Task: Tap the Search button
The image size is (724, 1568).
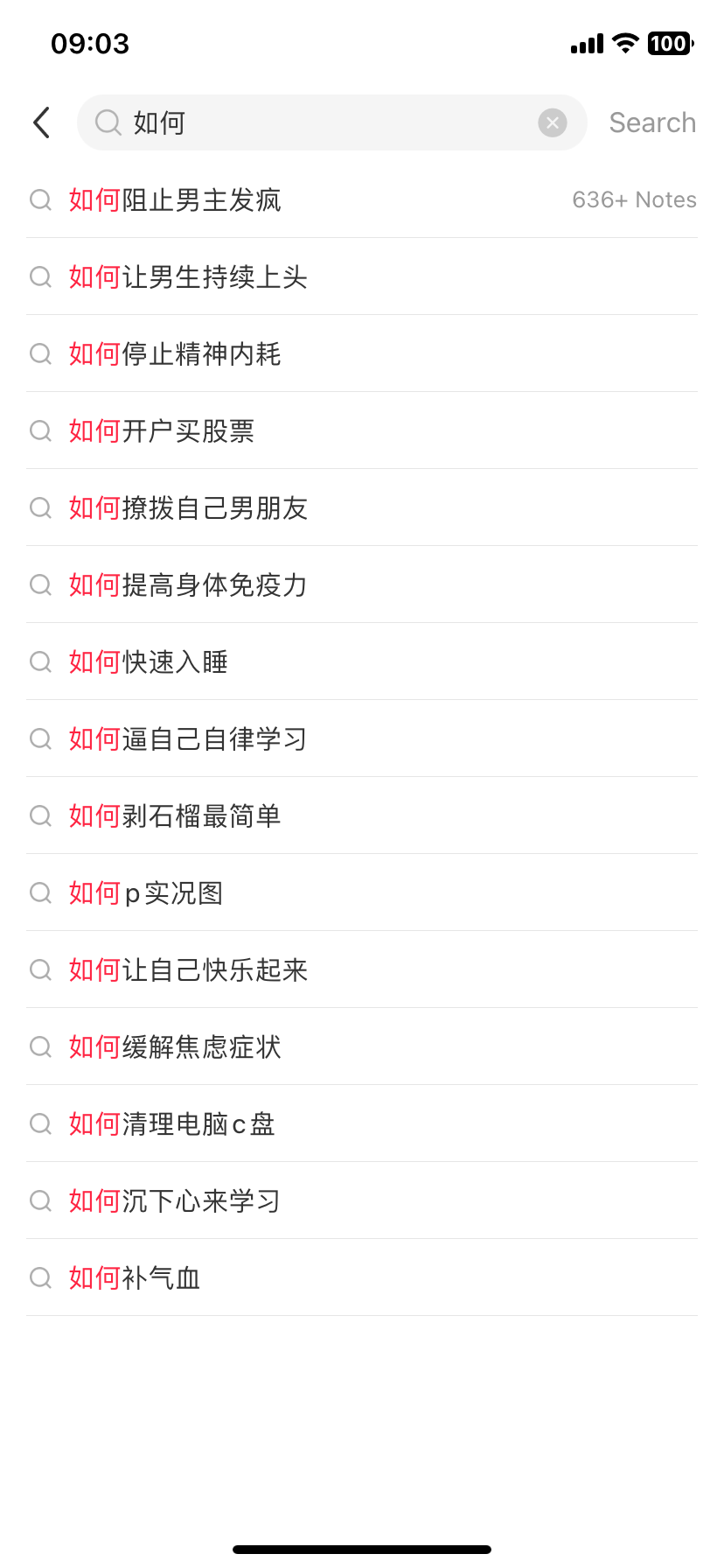Action: coord(652,122)
